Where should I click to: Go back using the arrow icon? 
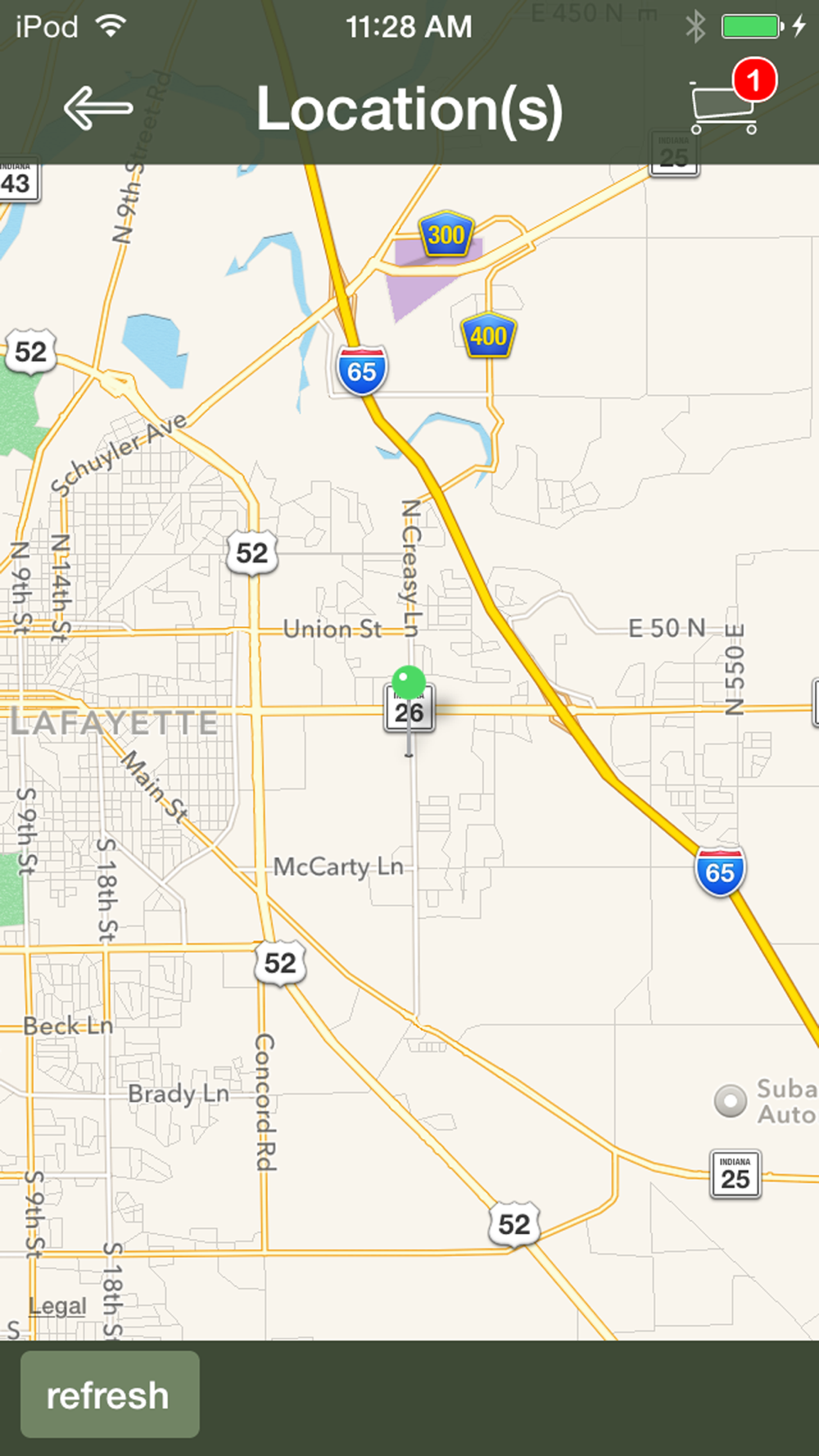pyautogui.click(x=98, y=108)
